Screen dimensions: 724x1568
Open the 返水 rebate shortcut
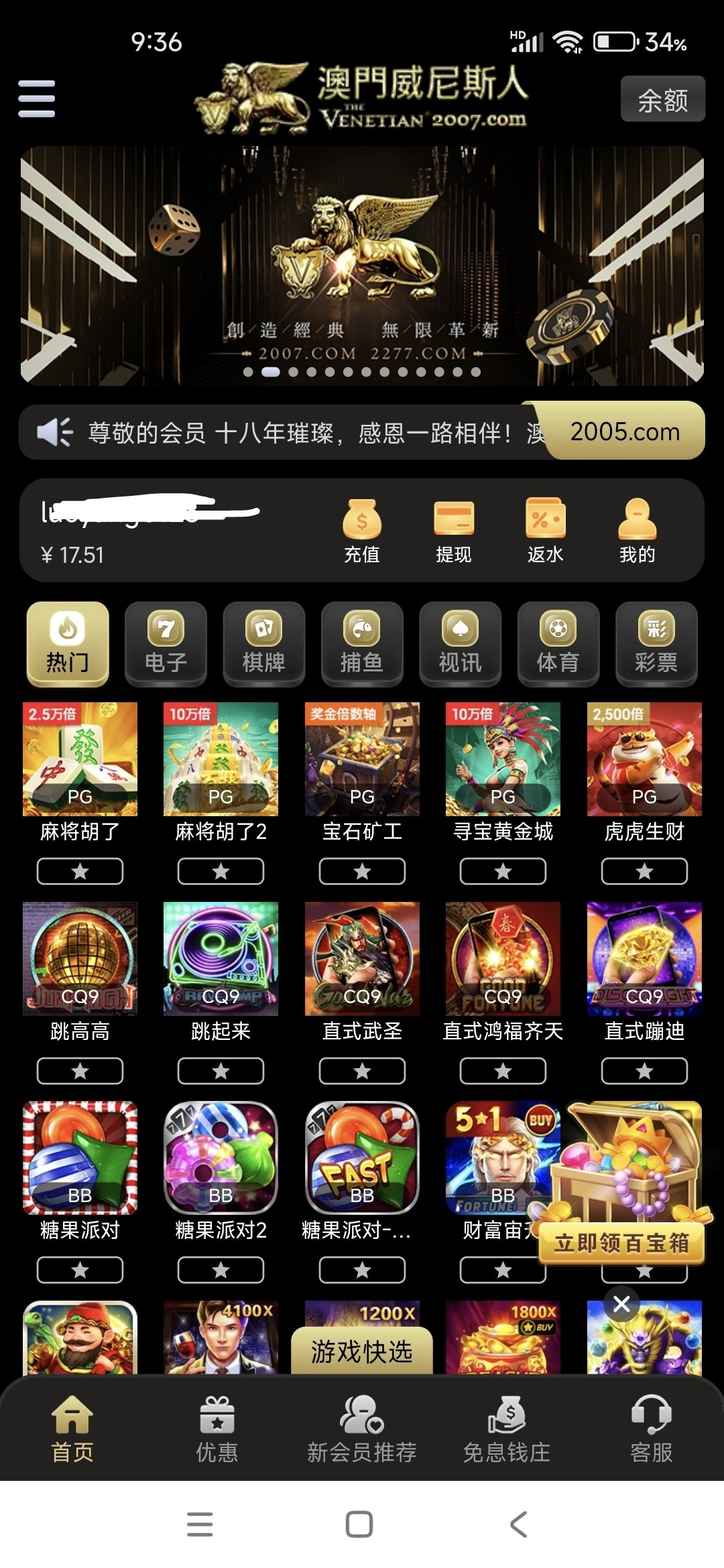(545, 532)
